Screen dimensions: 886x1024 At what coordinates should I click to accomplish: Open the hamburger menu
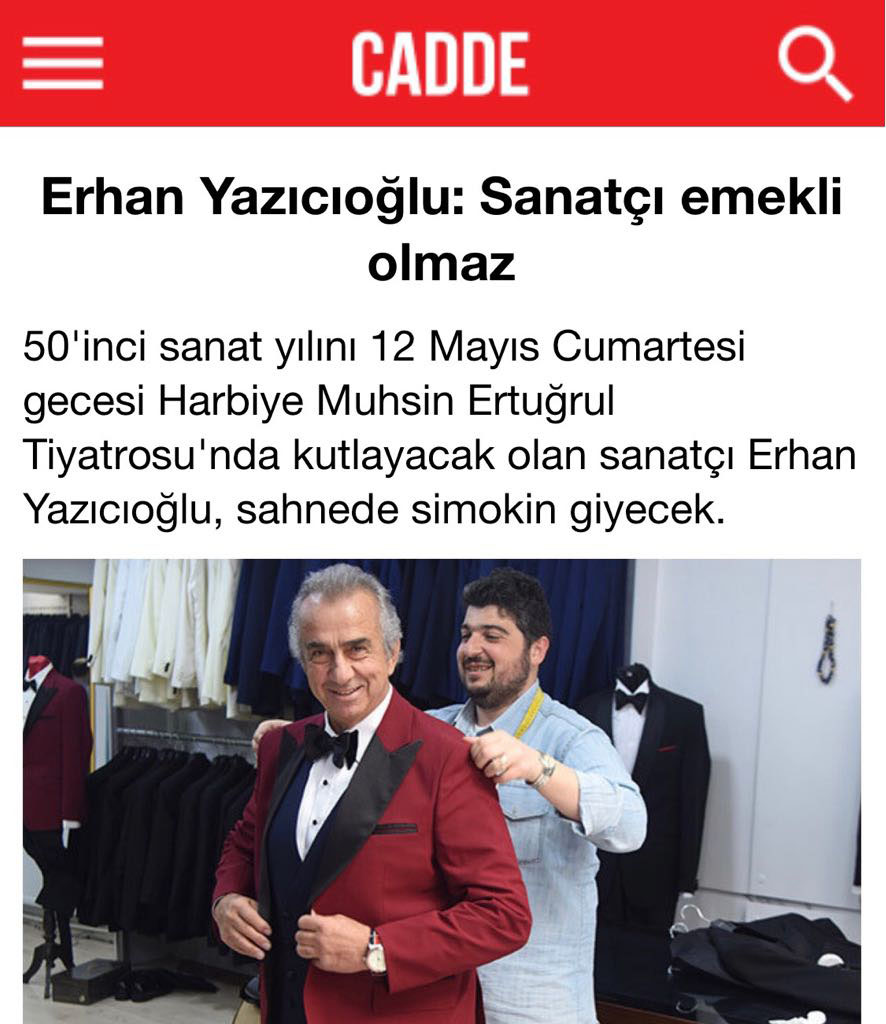(63, 64)
